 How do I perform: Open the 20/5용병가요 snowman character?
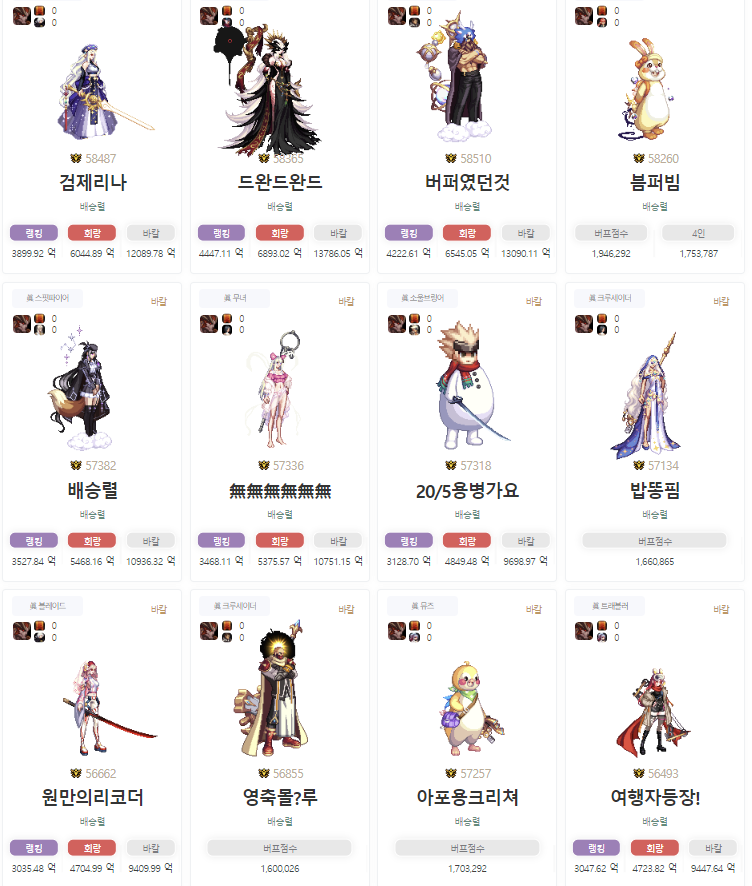tap(467, 490)
